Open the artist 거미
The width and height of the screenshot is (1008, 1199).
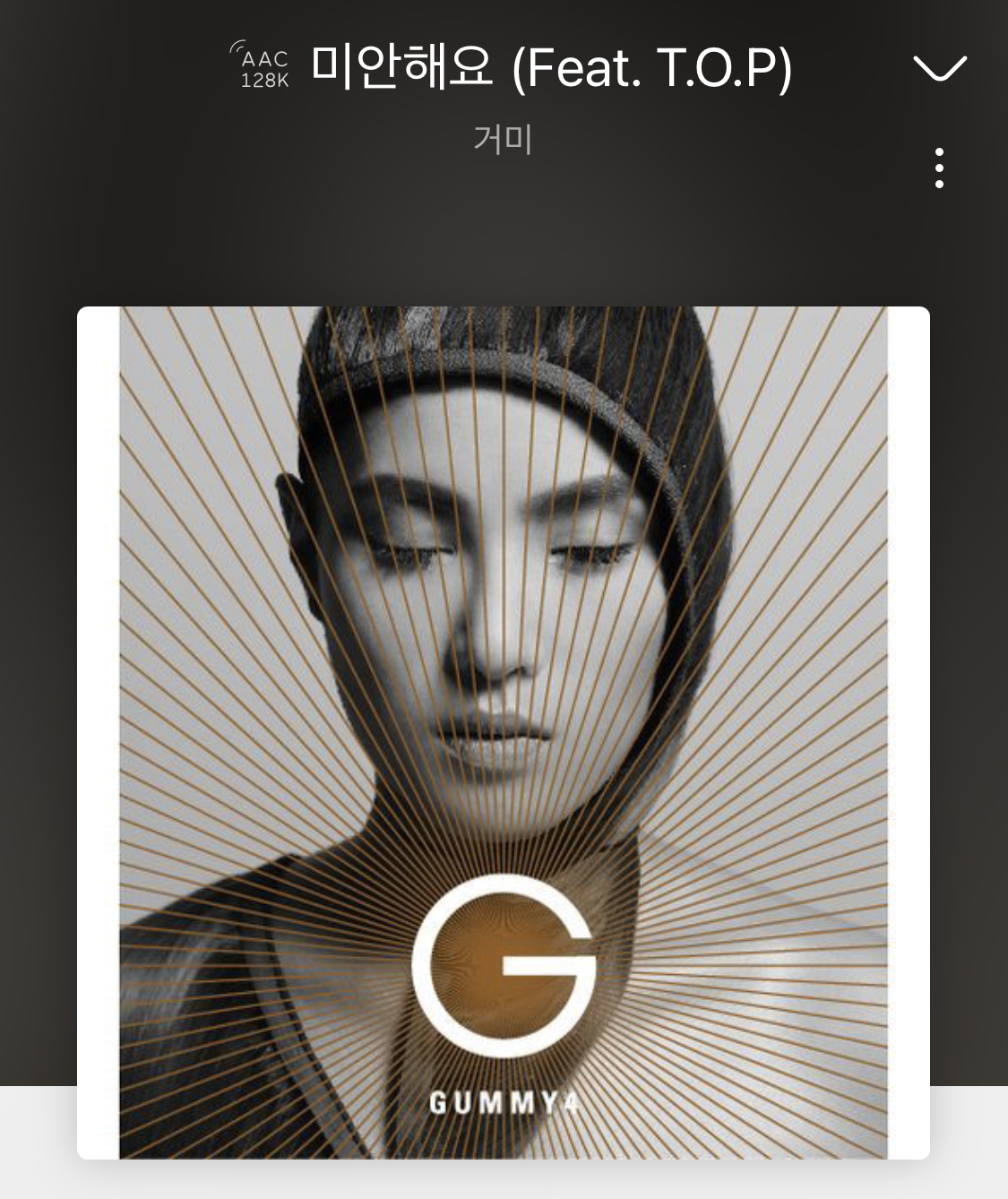503,139
